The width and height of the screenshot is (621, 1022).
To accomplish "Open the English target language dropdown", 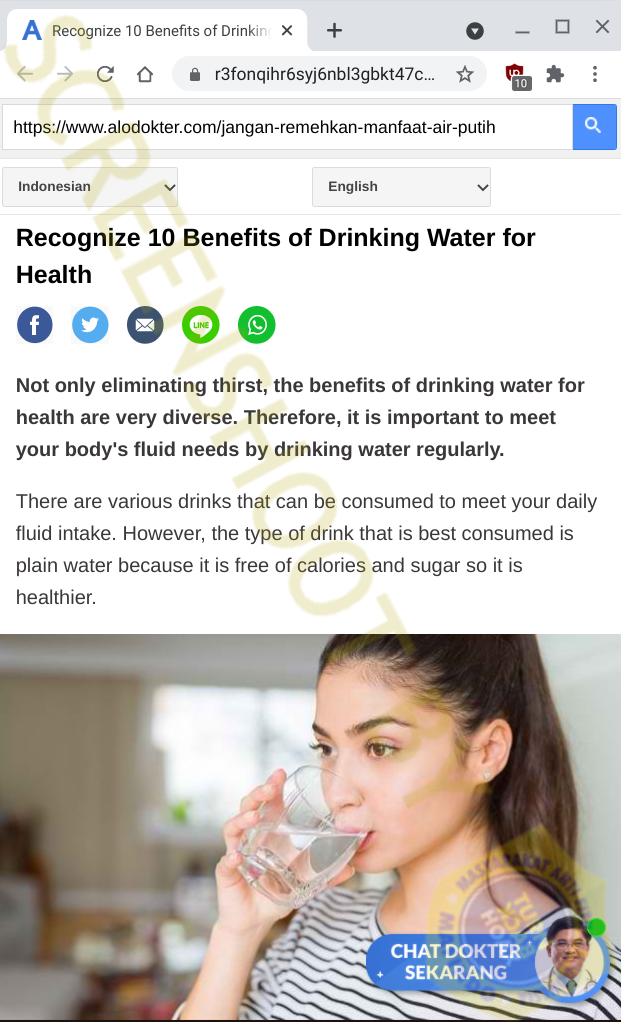I will 401,187.
